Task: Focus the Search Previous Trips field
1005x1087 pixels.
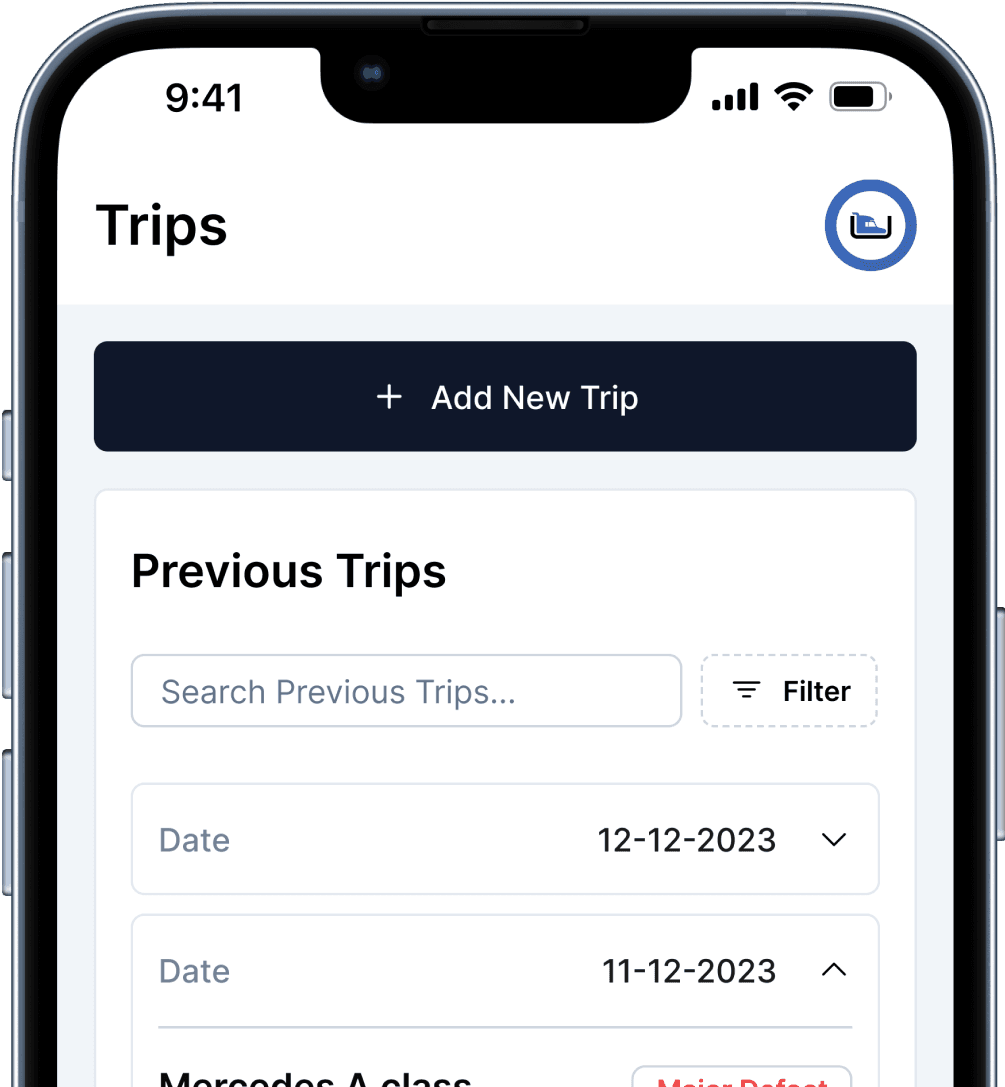Action: click(406, 691)
